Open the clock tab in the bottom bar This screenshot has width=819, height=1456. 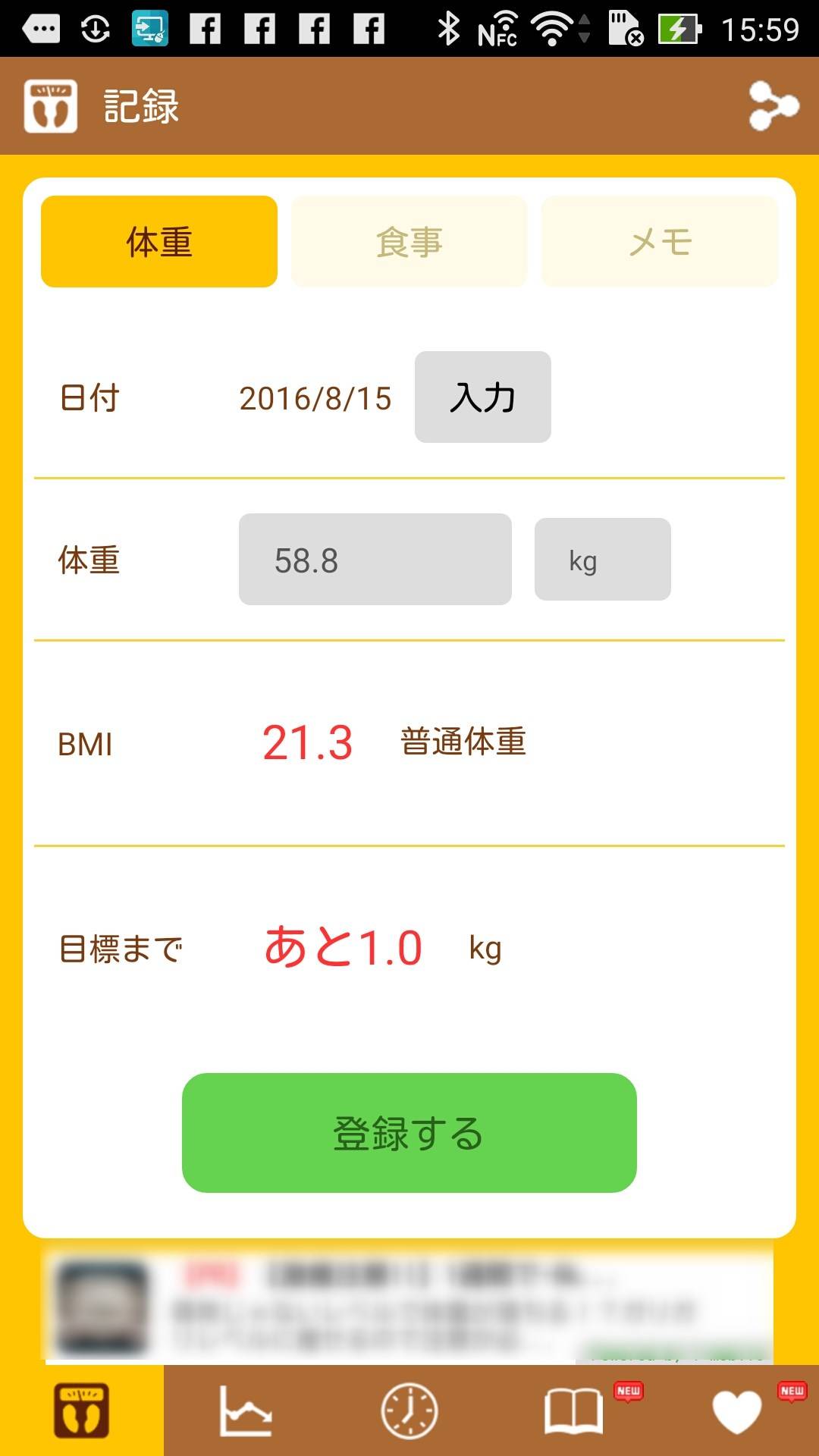click(409, 1410)
